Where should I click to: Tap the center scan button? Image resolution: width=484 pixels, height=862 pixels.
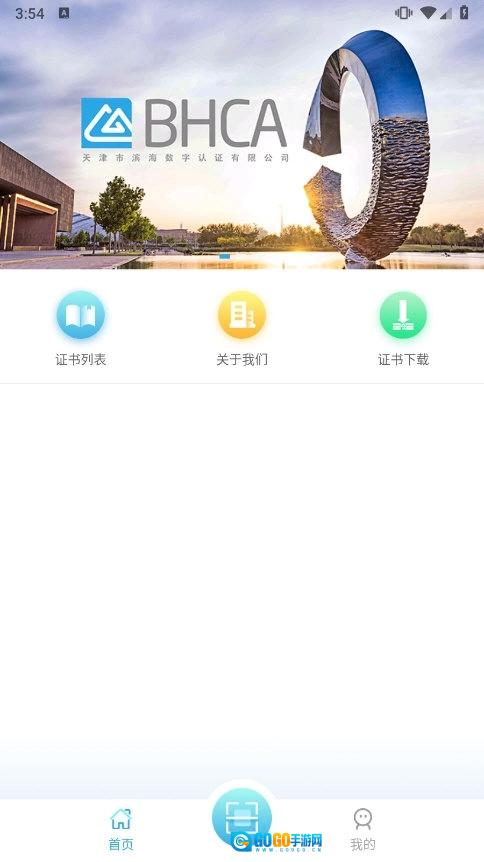click(x=242, y=818)
